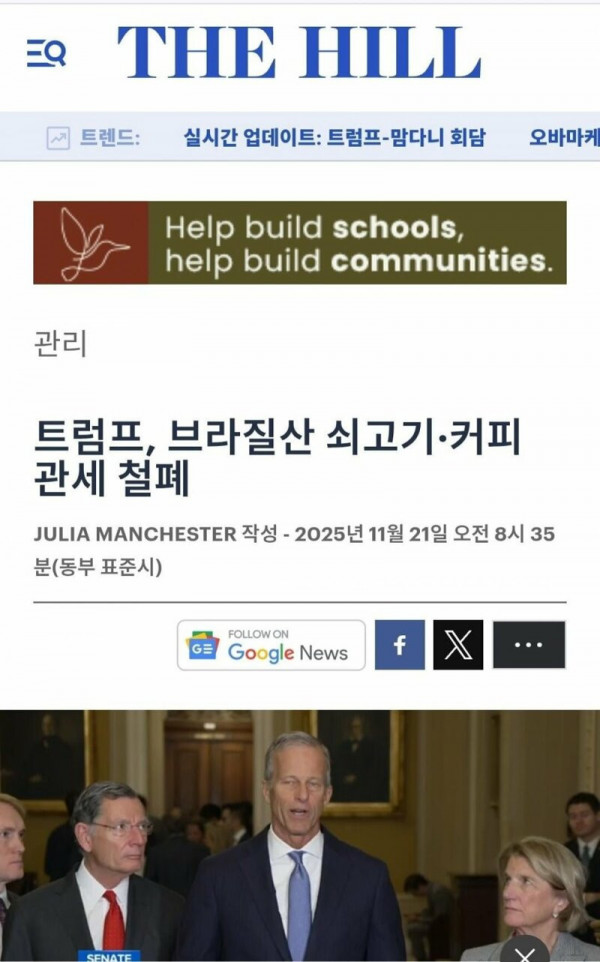Go to The Hill homepage logo
The image size is (600, 962).
point(299,53)
